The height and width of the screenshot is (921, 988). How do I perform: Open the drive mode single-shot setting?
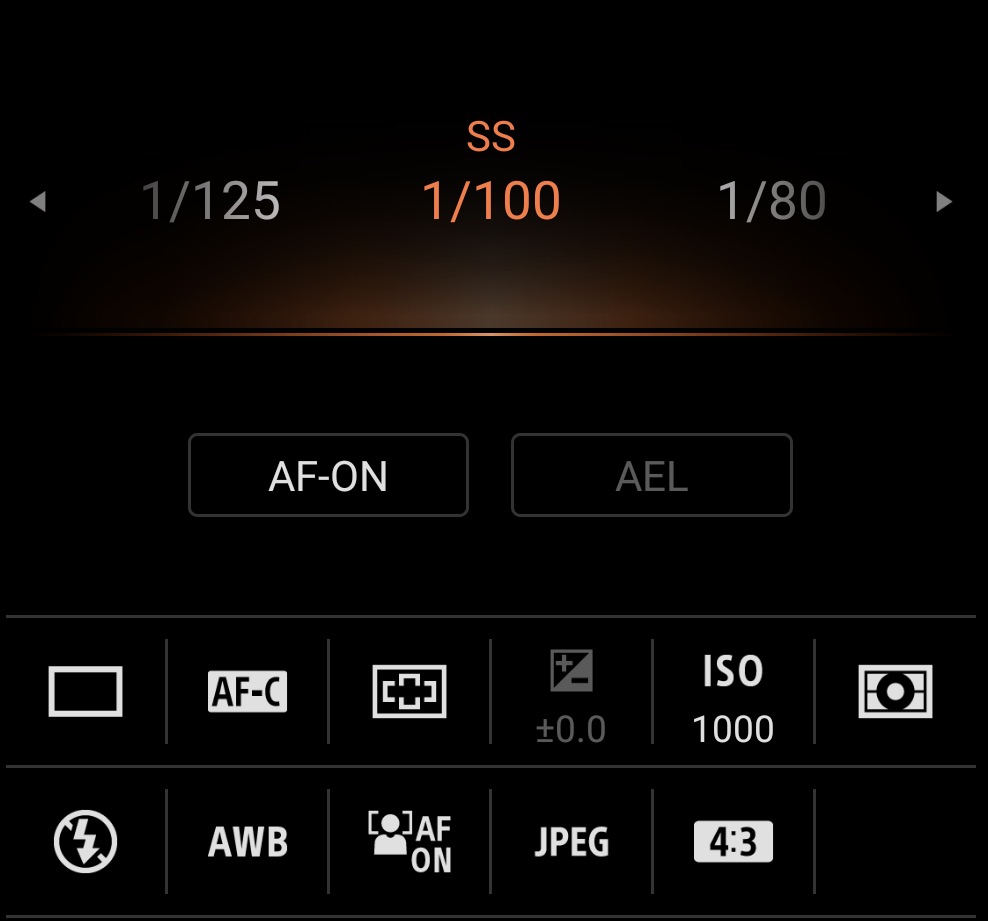[x=85, y=692]
